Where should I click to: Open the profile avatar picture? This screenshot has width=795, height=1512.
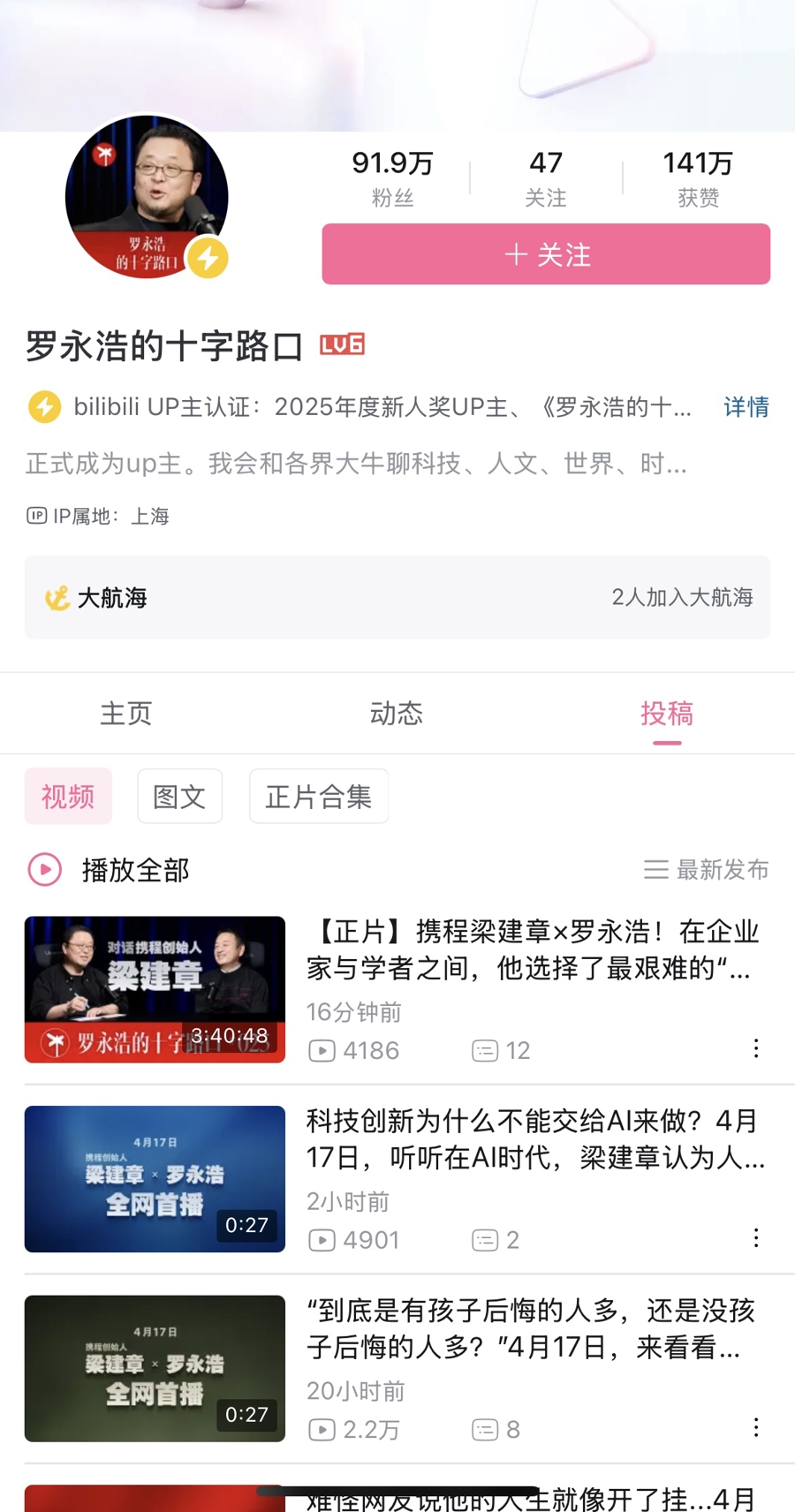(147, 196)
